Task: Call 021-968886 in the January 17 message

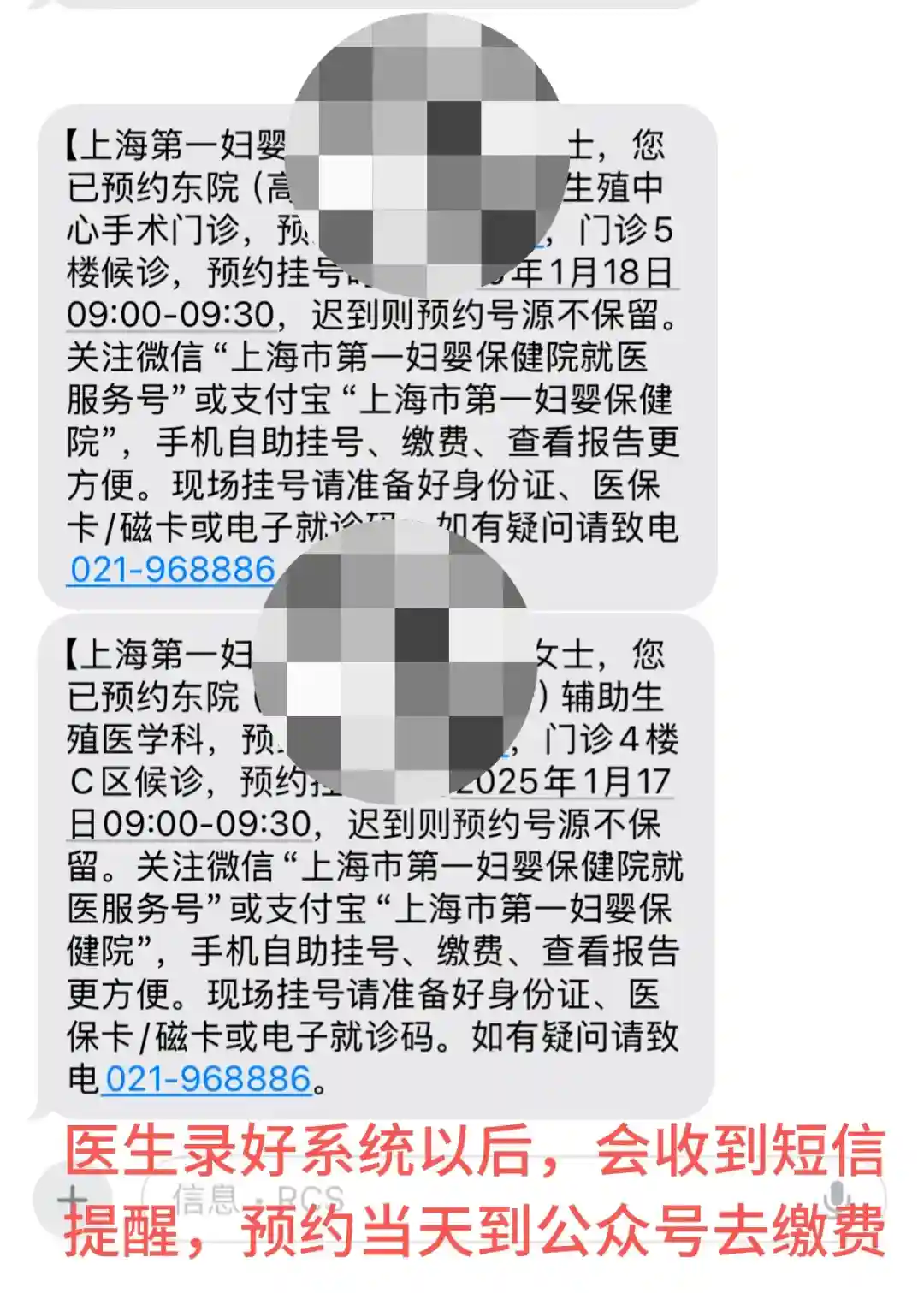Action: click(207, 1079)
